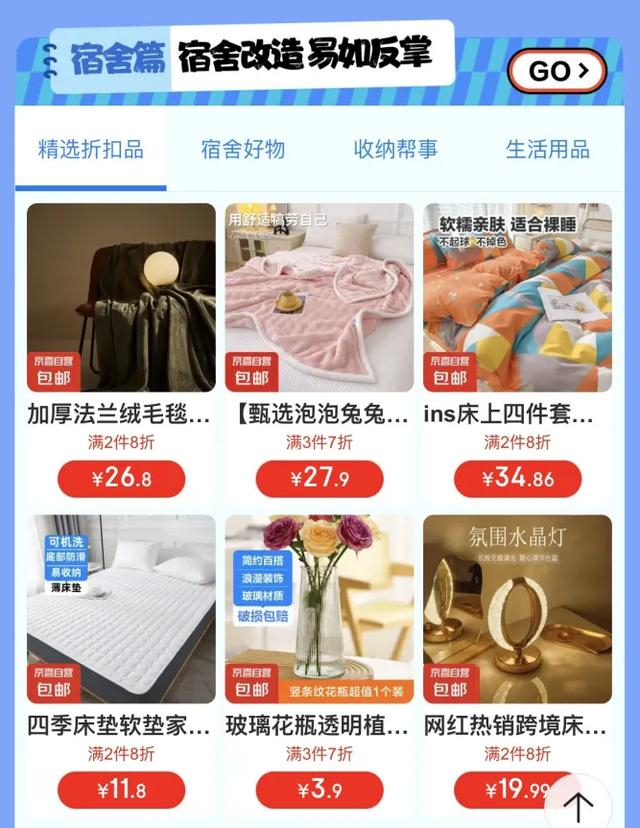This screenshot has width=640, height=828.
Task: Tap the ¥3.9 price button
Action: point(319,790)
